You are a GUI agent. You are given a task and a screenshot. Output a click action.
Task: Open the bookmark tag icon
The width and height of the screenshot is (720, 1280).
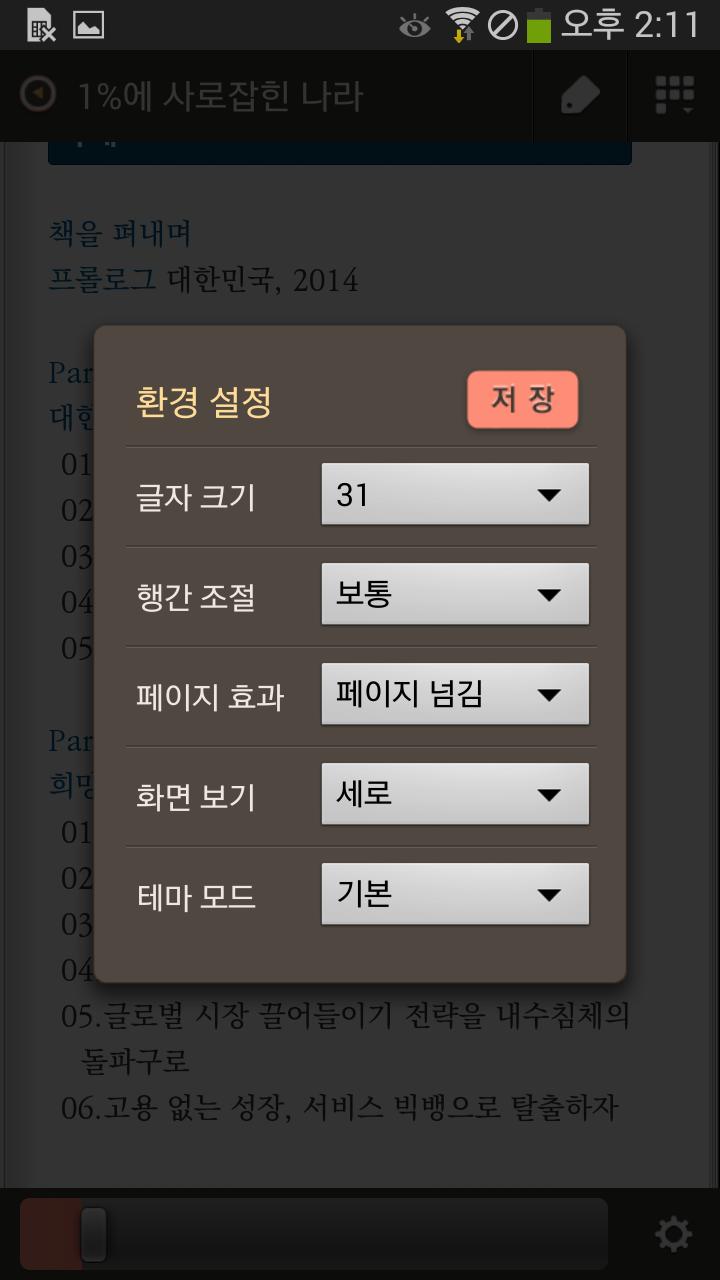[x=580, y=96]
